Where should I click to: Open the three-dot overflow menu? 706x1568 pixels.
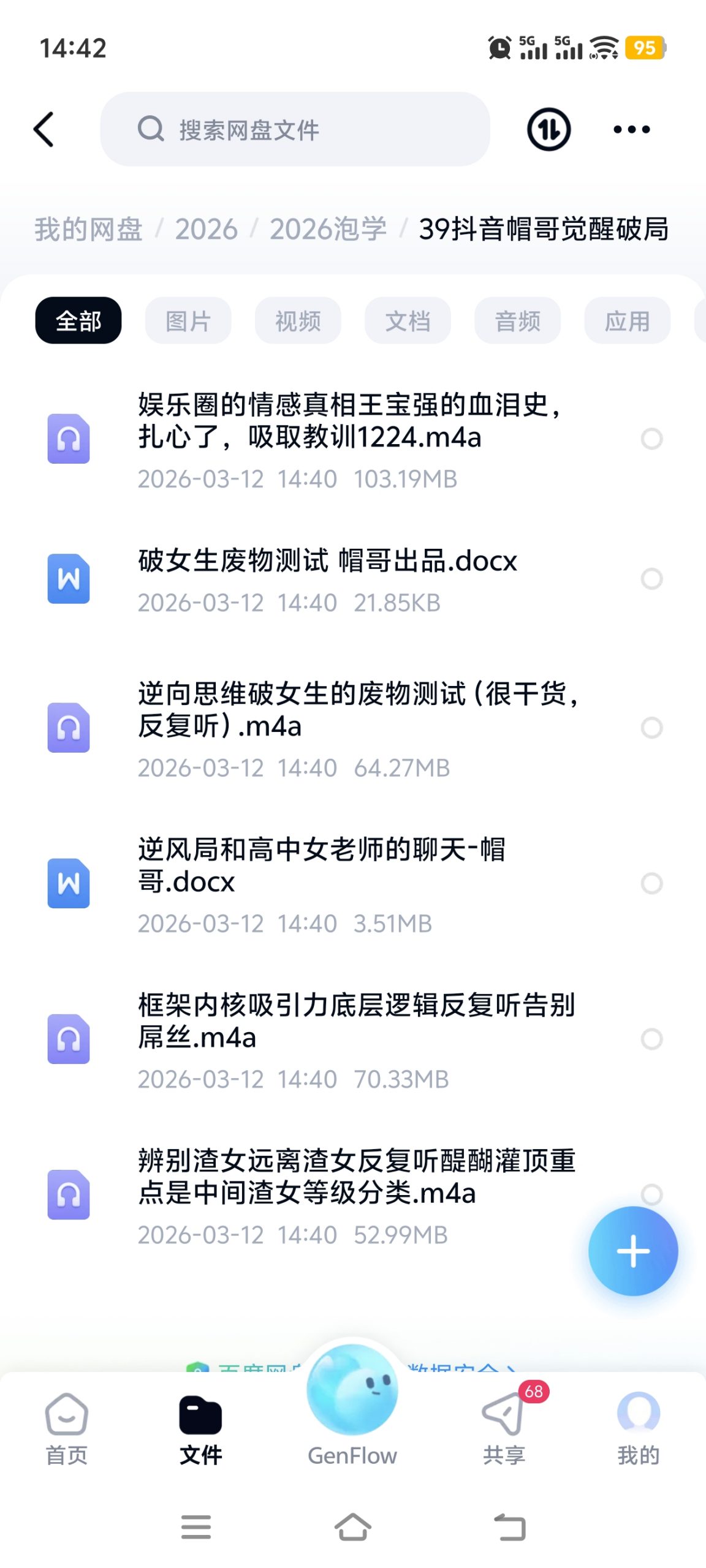point(631,129)
